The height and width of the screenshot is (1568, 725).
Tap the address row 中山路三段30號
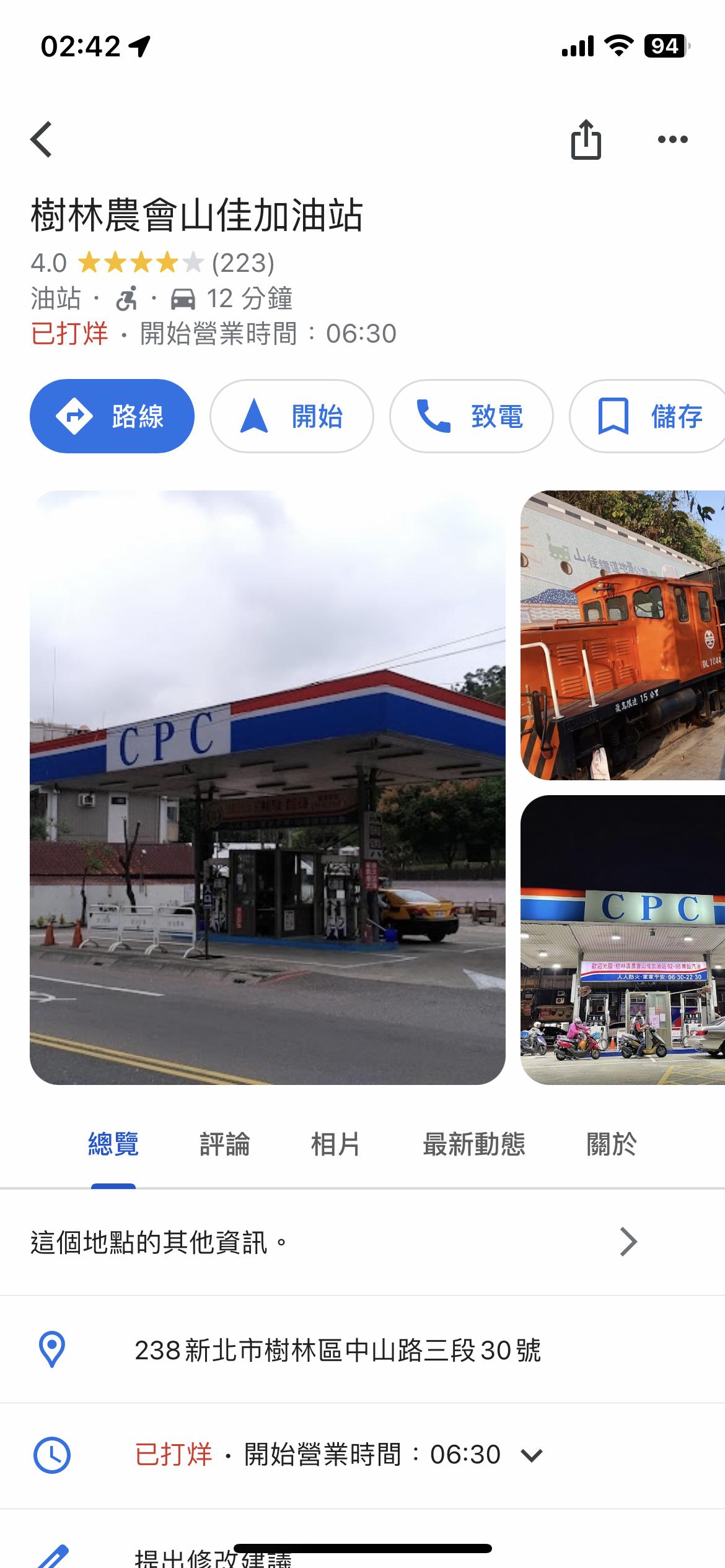point(338,1350)
